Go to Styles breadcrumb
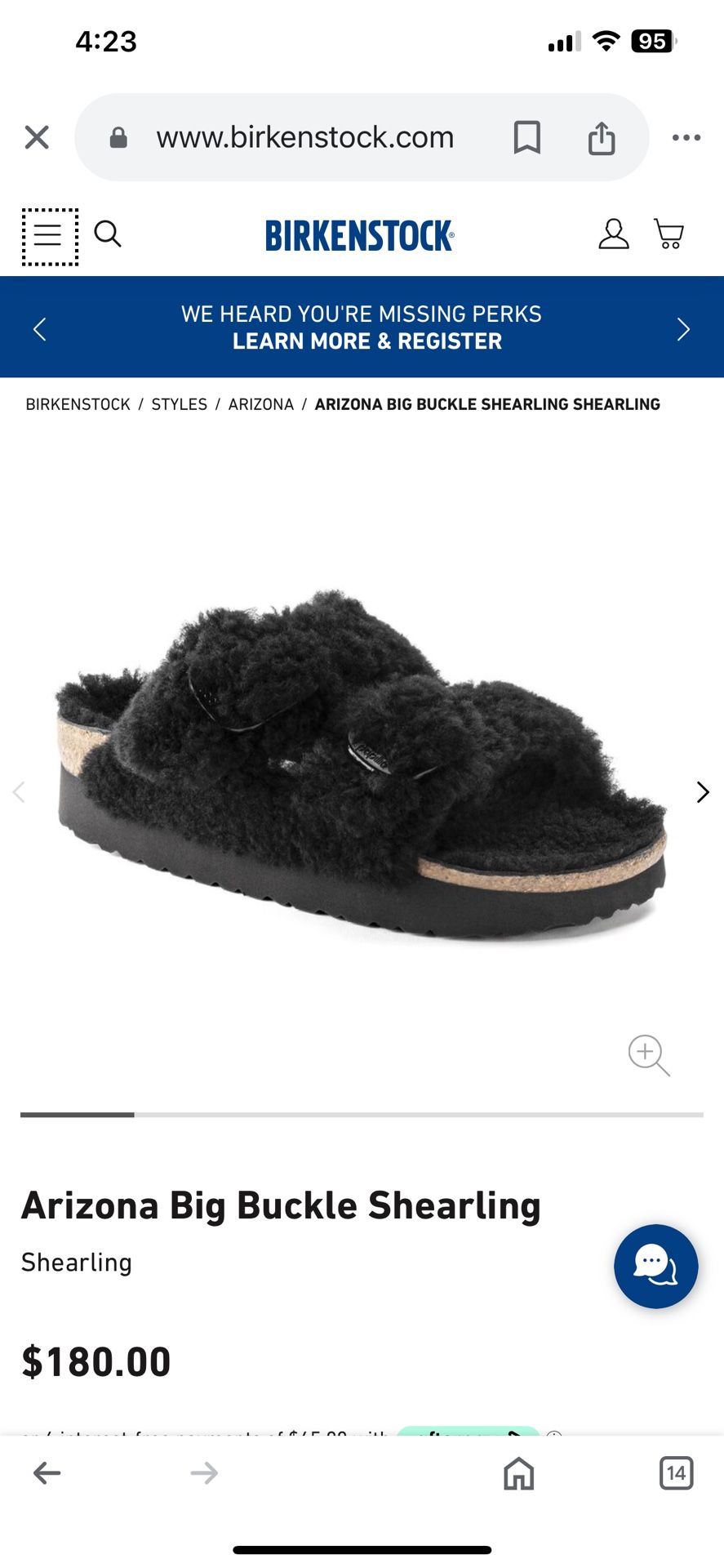 180,404
